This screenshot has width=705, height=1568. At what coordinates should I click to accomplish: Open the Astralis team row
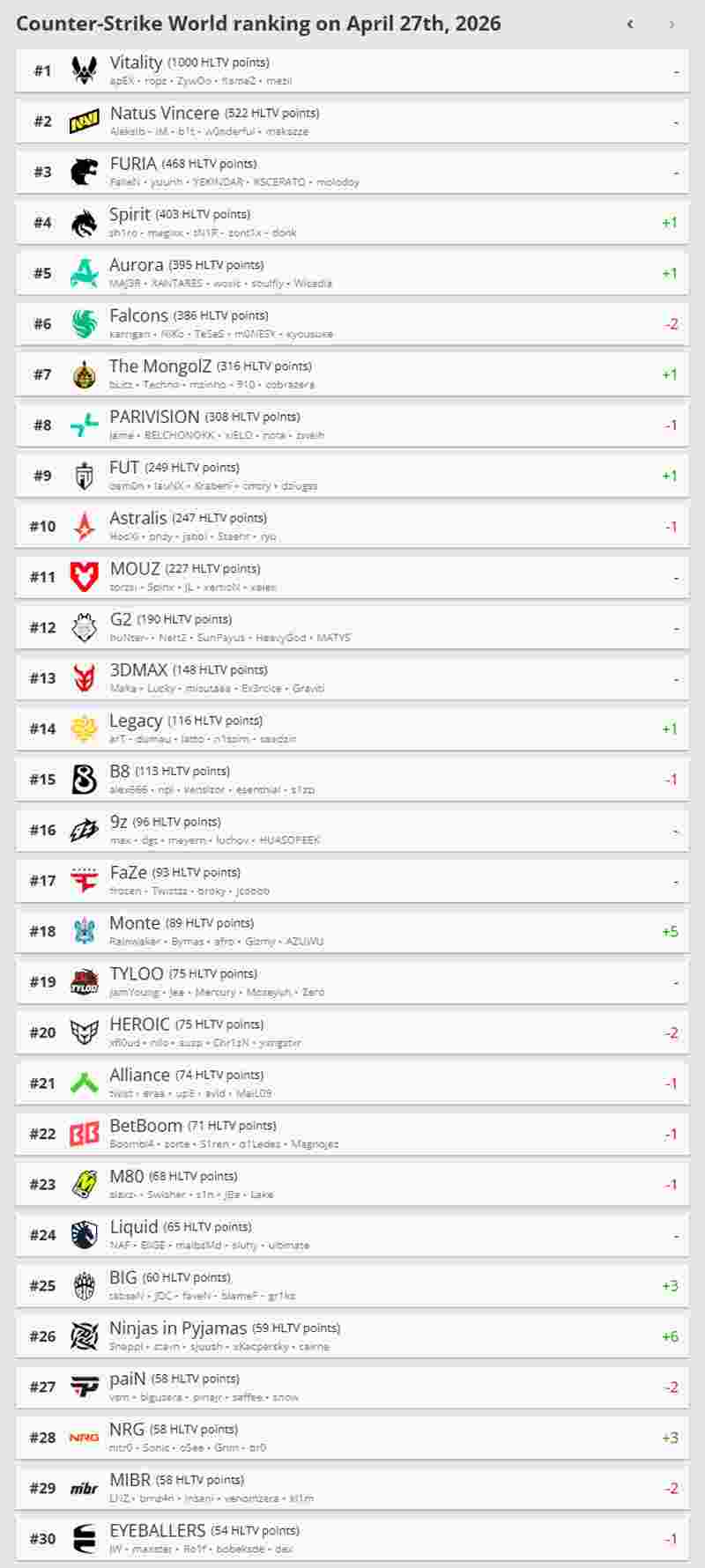coord(352,526)
